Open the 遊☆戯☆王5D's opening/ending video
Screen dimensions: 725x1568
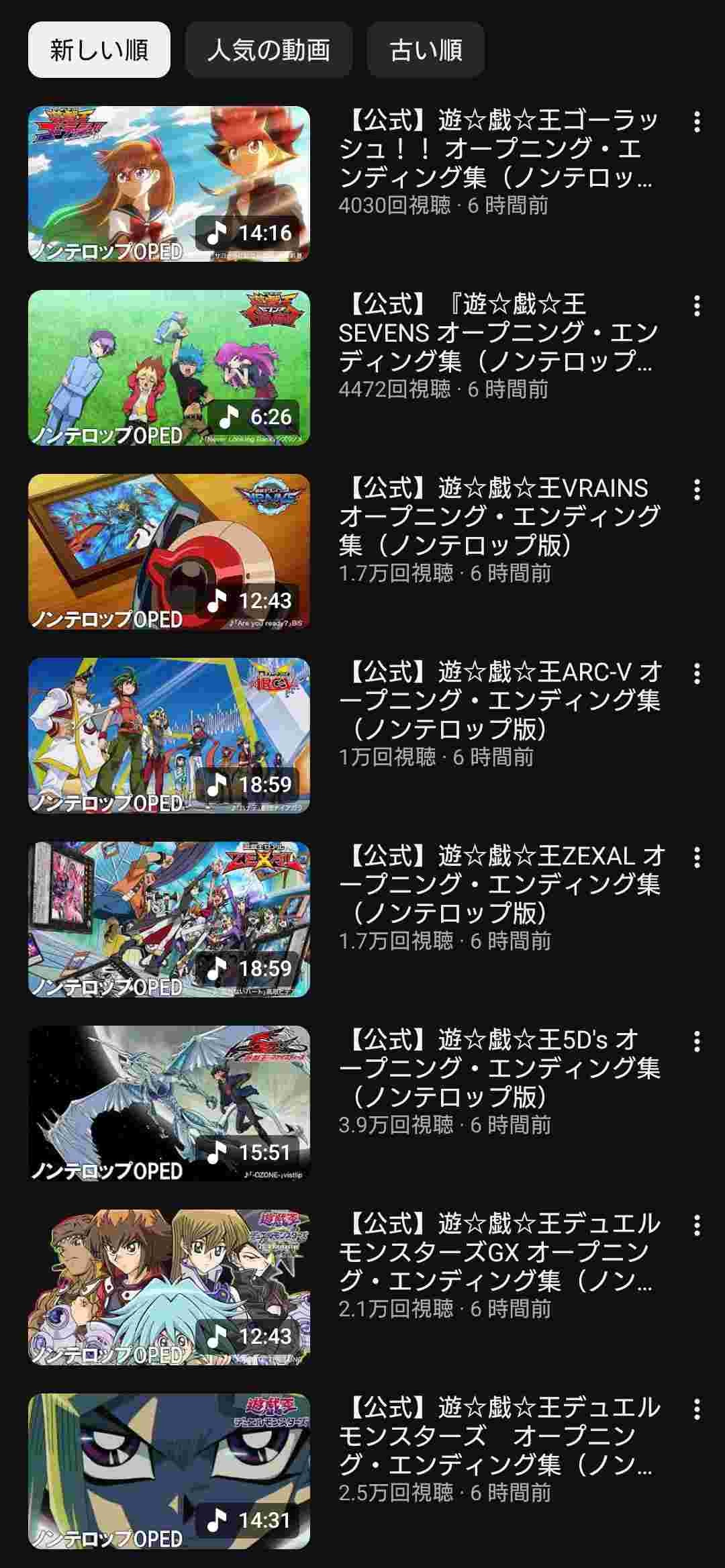[169, 1103]
